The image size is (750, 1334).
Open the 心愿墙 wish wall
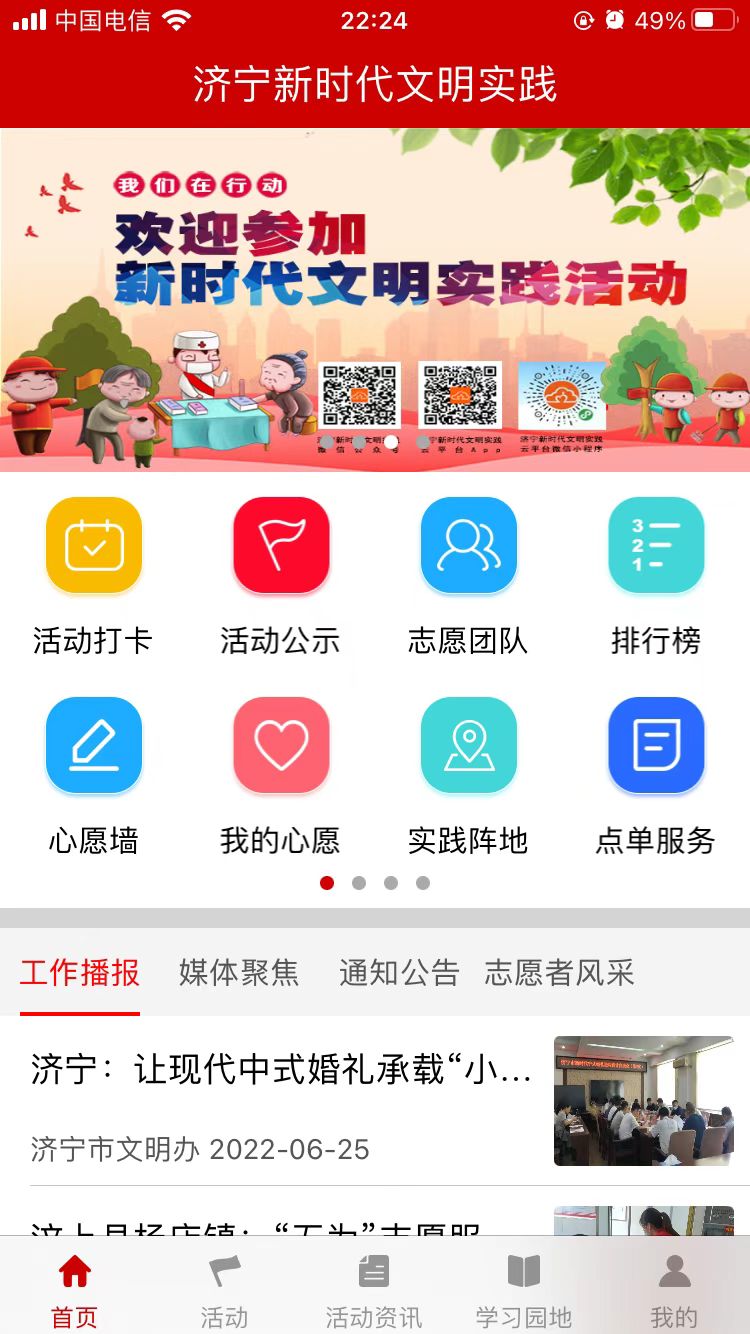click(94, 746)
